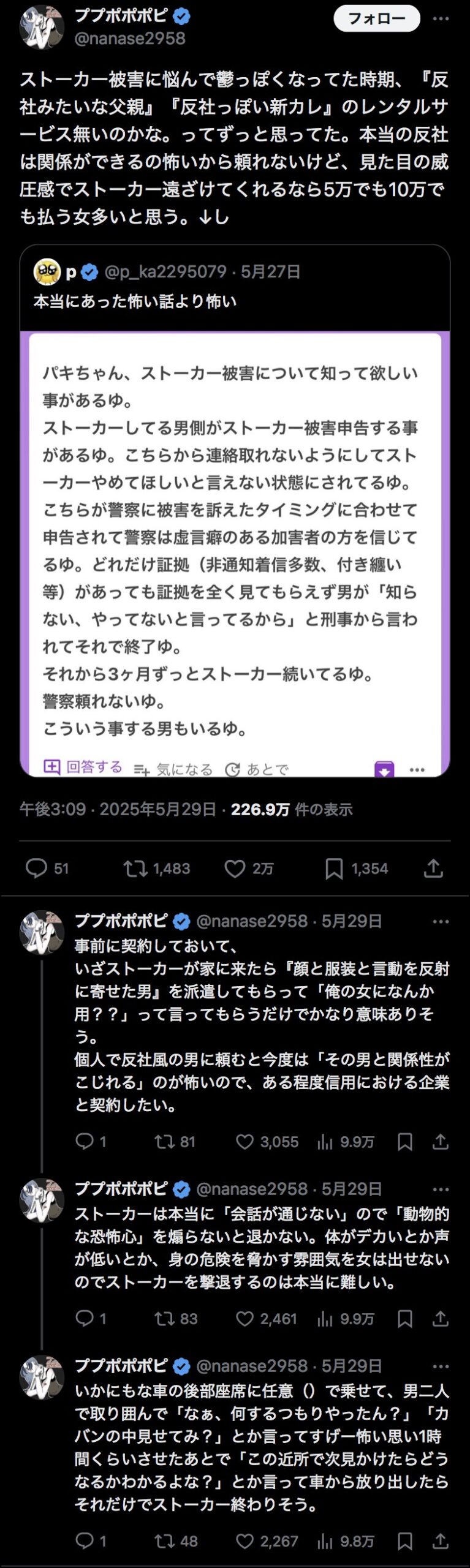Like the reply with 2,461 likes
This screenshot has width=470, height=1568.
(245, 1318)
